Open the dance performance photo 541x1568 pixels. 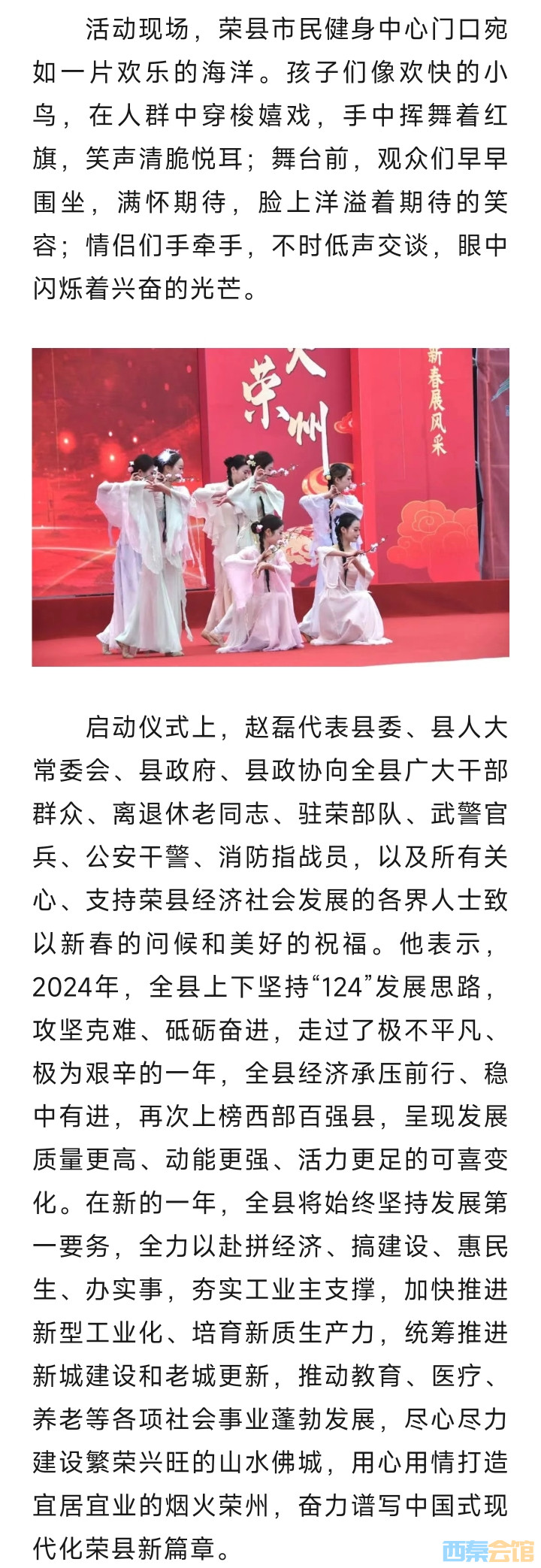270,507
